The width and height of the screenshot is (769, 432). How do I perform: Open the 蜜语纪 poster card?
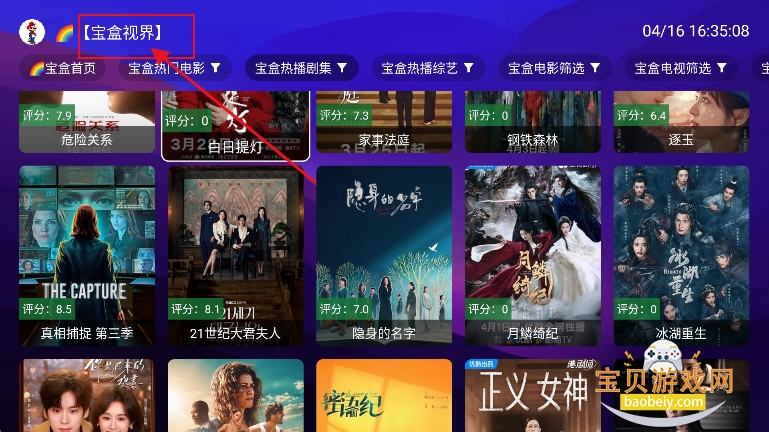384,395
